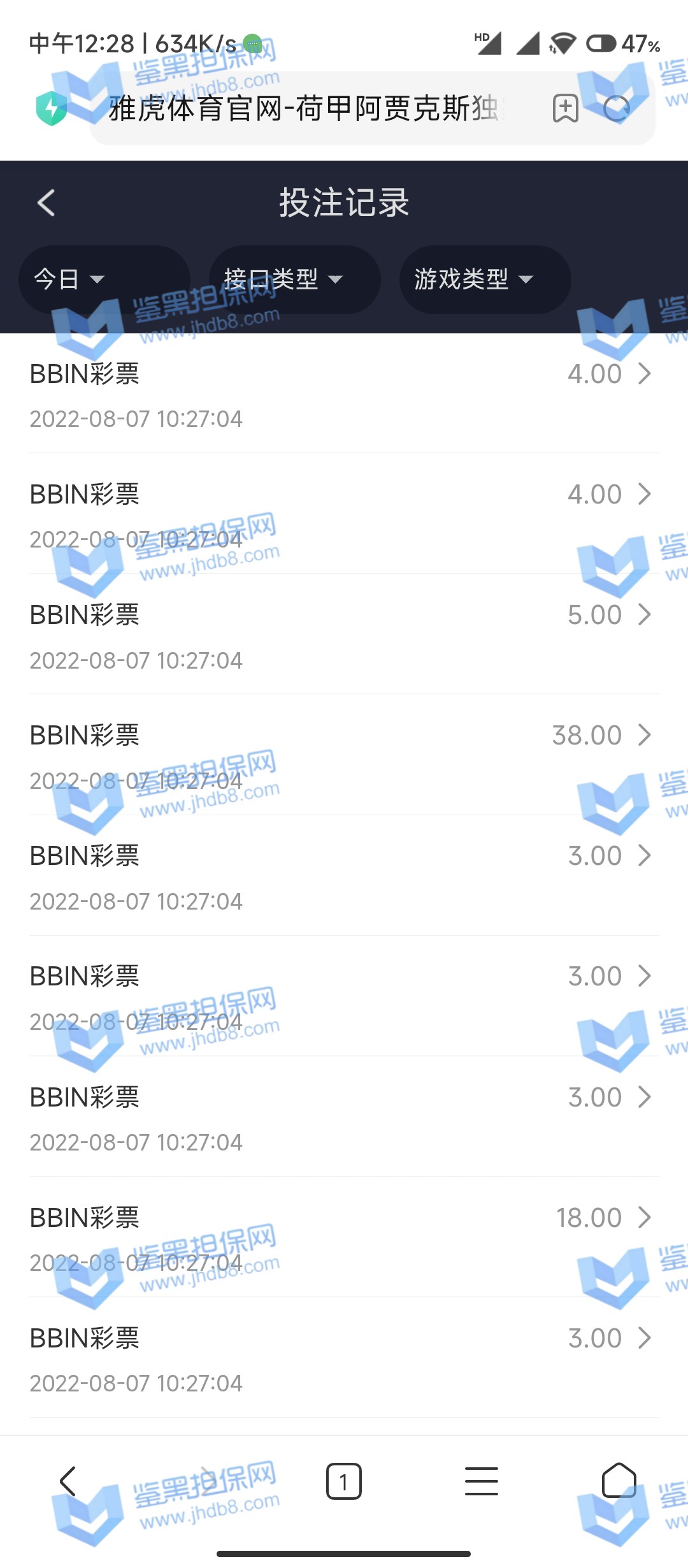Open the browser hamburger menu
The width and height of the screenshot is (688, 1568).
[x=482, y=1481]
